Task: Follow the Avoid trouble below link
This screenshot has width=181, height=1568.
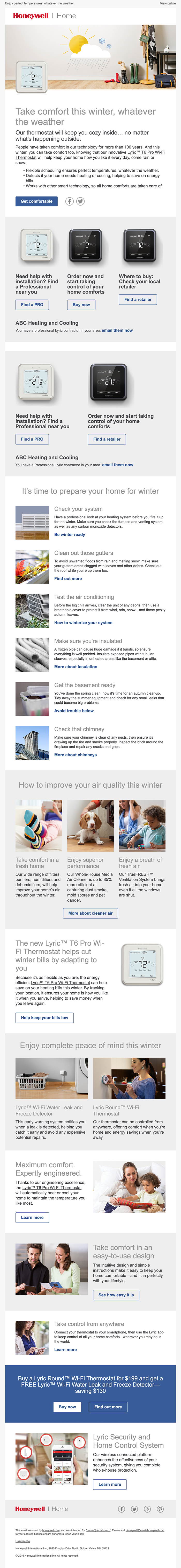Action: click(73, 710)
